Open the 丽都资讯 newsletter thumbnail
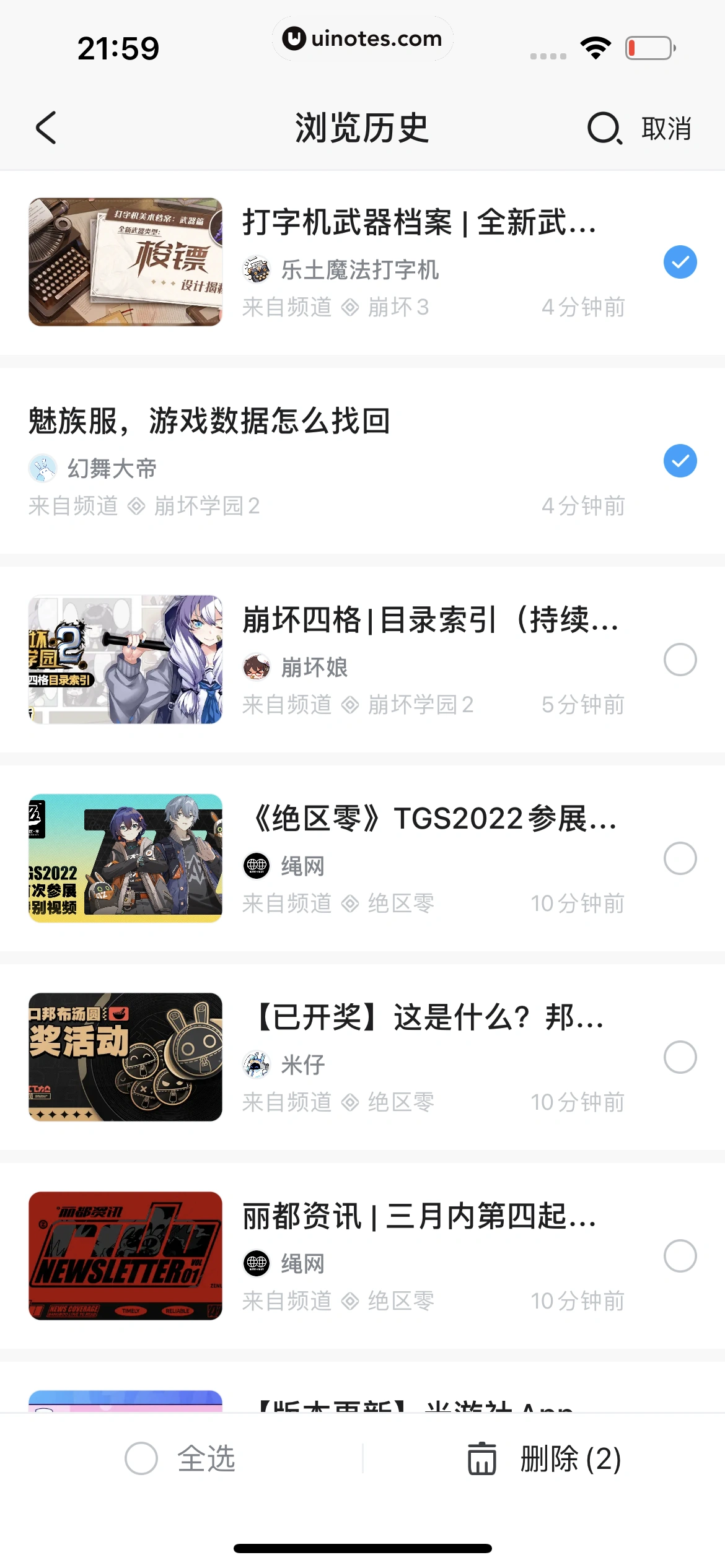This screenshot has height=1568, width=725. coord(125,1256)
